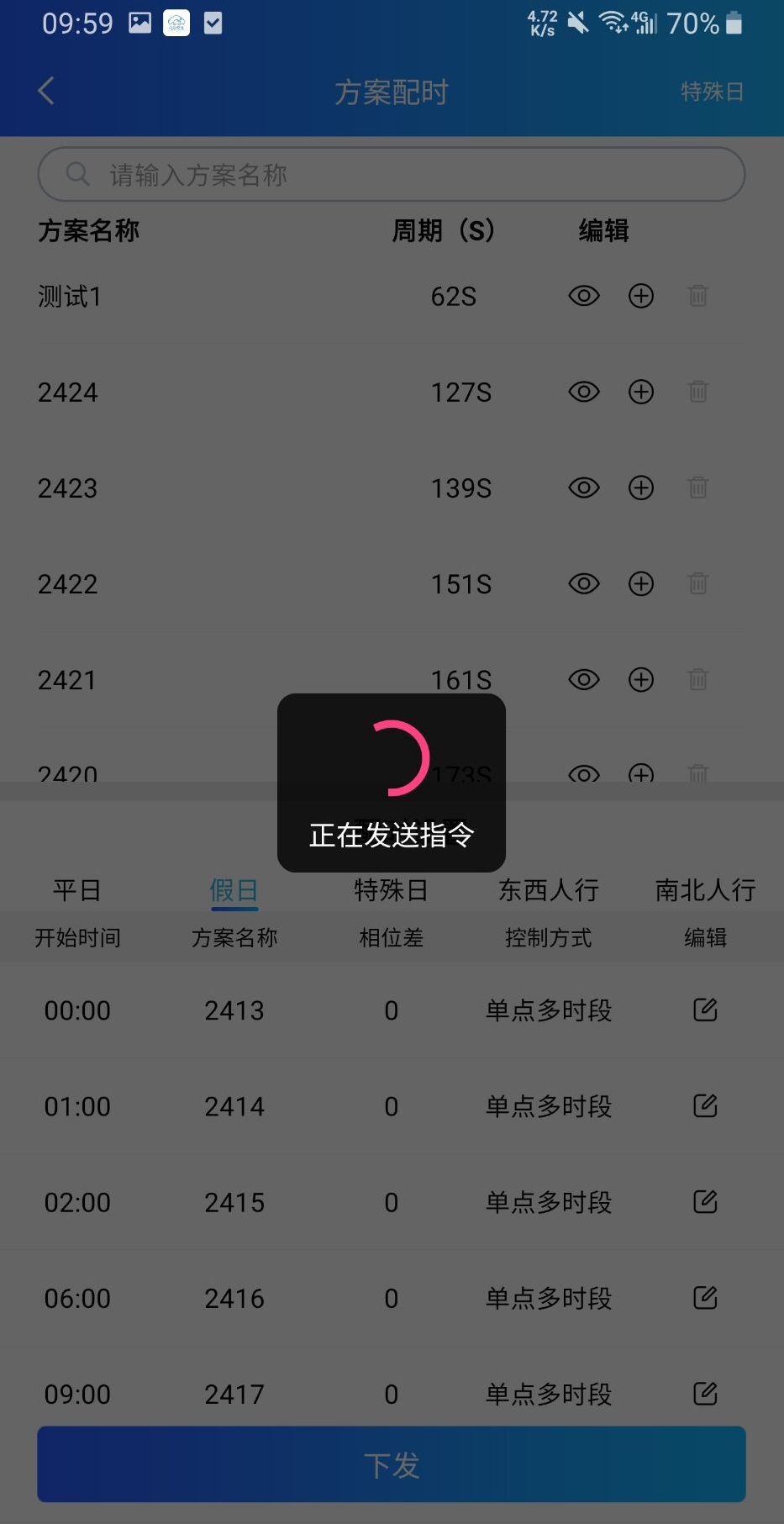Edit the 01:00 schedule entry
This screenshot has width=784, height=1524.
[x=705, y=1105]
